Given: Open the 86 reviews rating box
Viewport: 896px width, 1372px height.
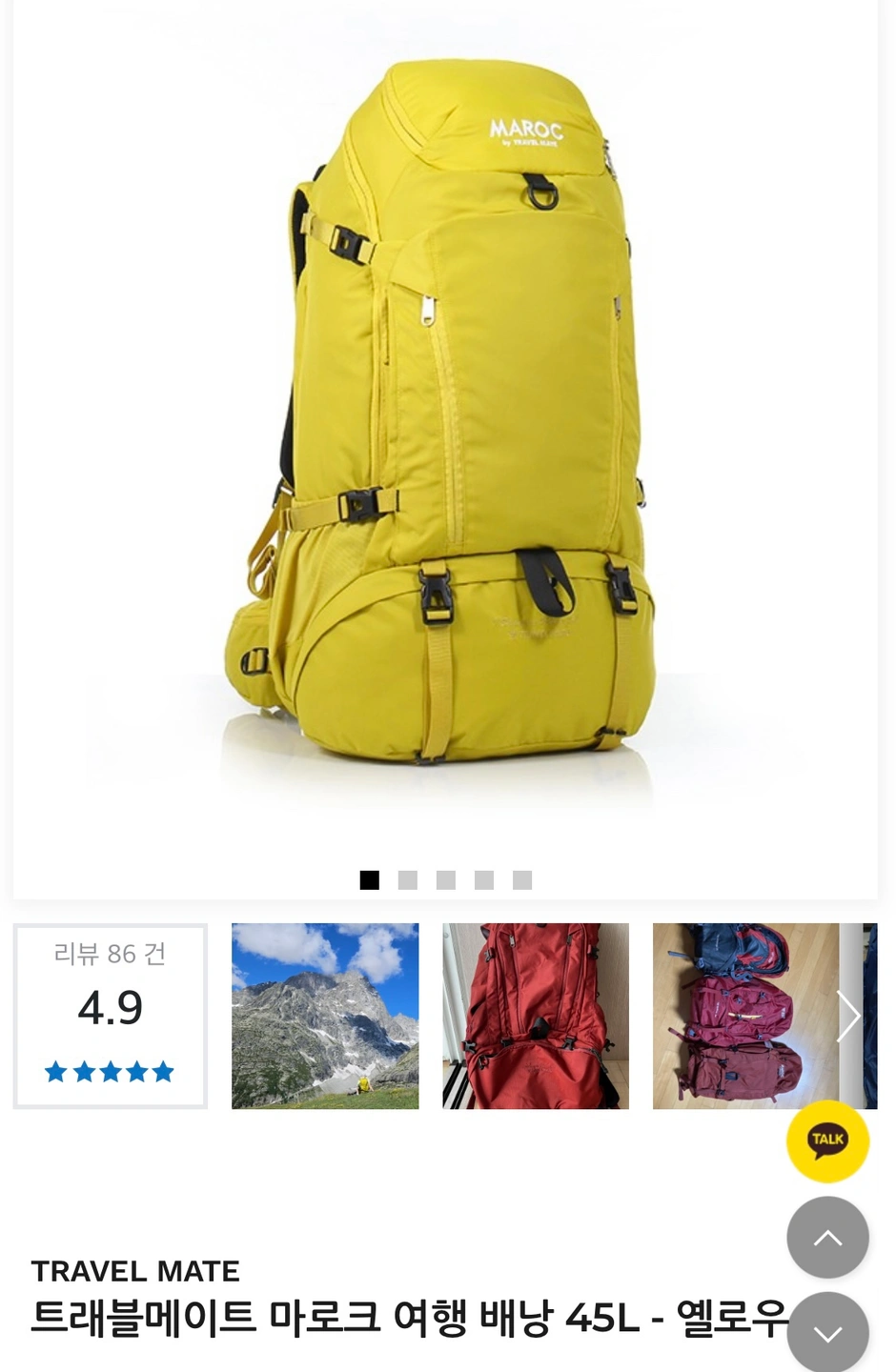Looking at the screenshot, I should pos(111,1016).
